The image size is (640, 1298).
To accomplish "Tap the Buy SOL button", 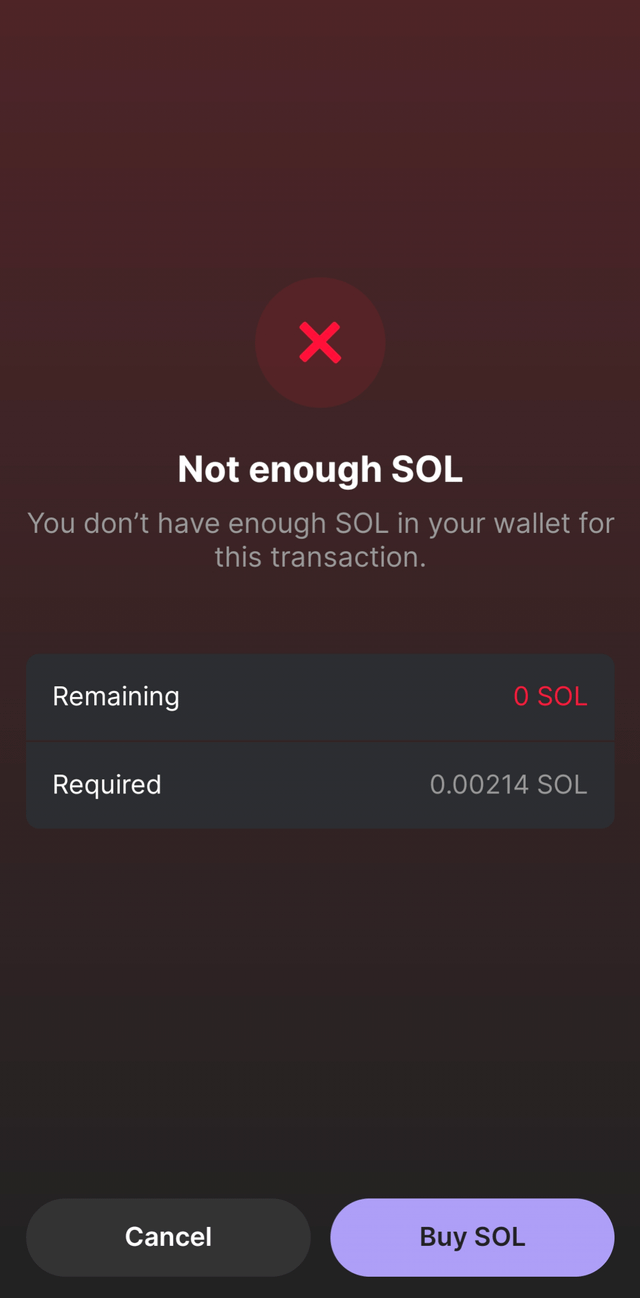I will pyautogui.click(x=472, y=1237).
